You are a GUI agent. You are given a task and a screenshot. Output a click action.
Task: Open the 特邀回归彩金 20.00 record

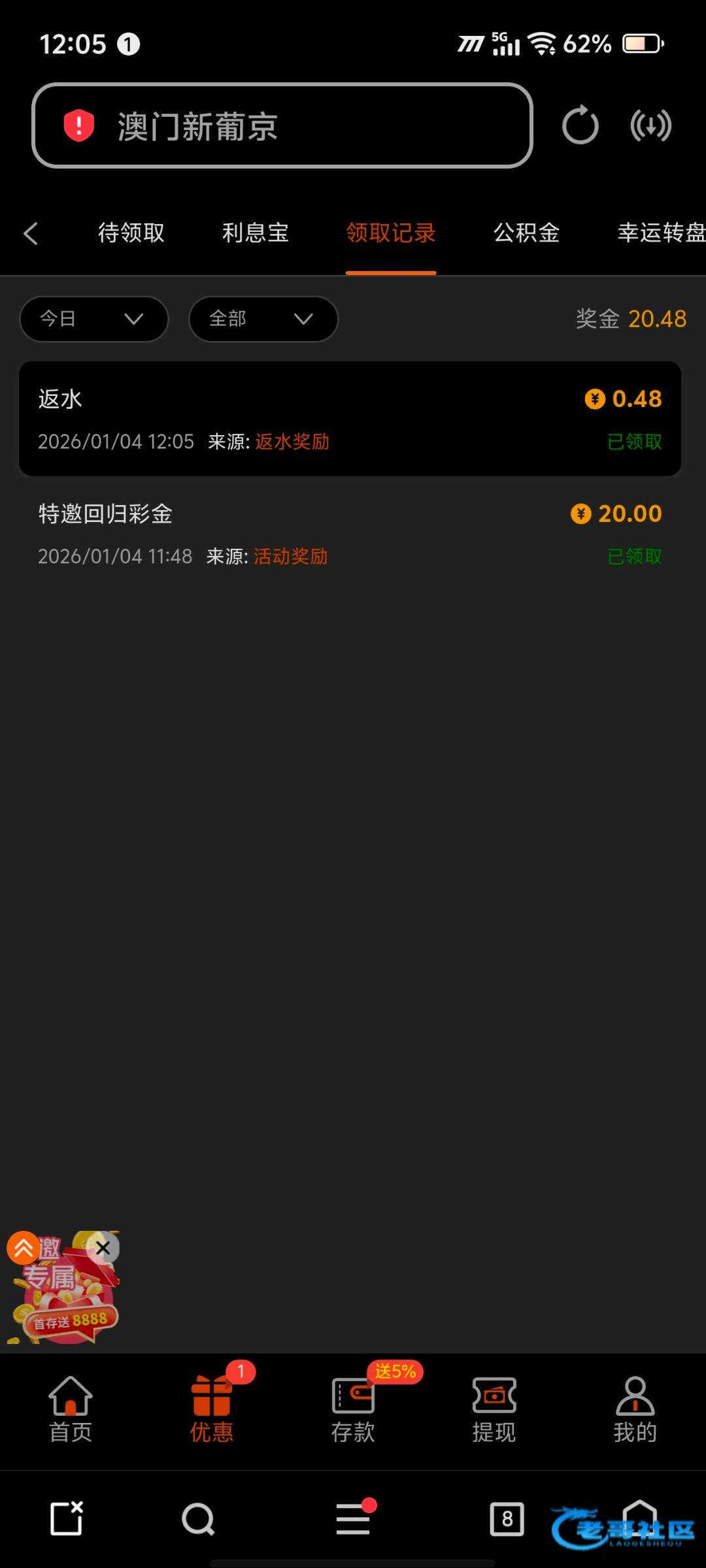(350, 534)
